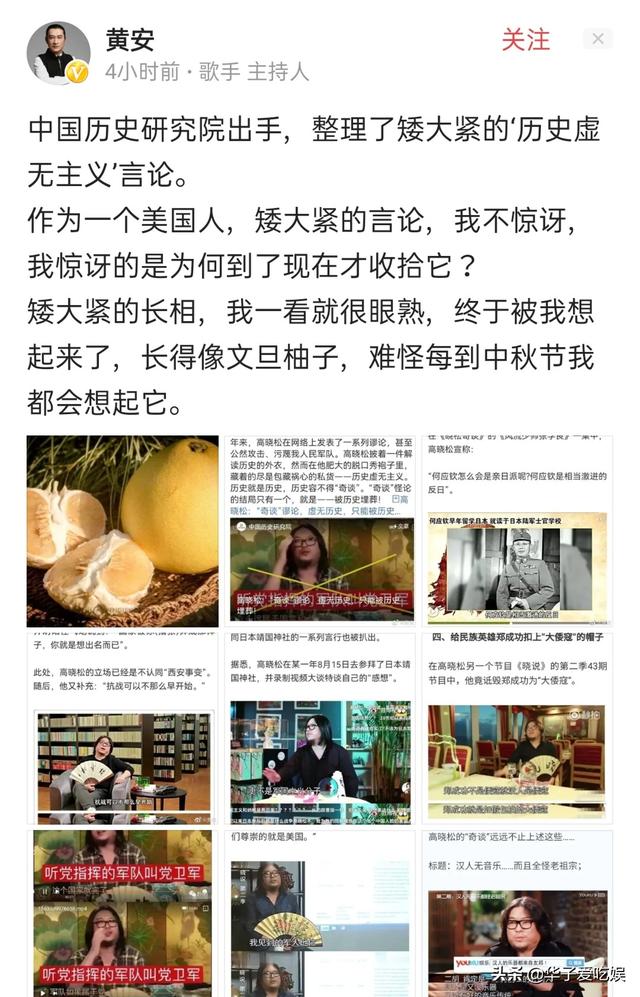Open the 黄安 username link
Image resolution: width=640 pixels, height=997 pixels.
point(130,39)
